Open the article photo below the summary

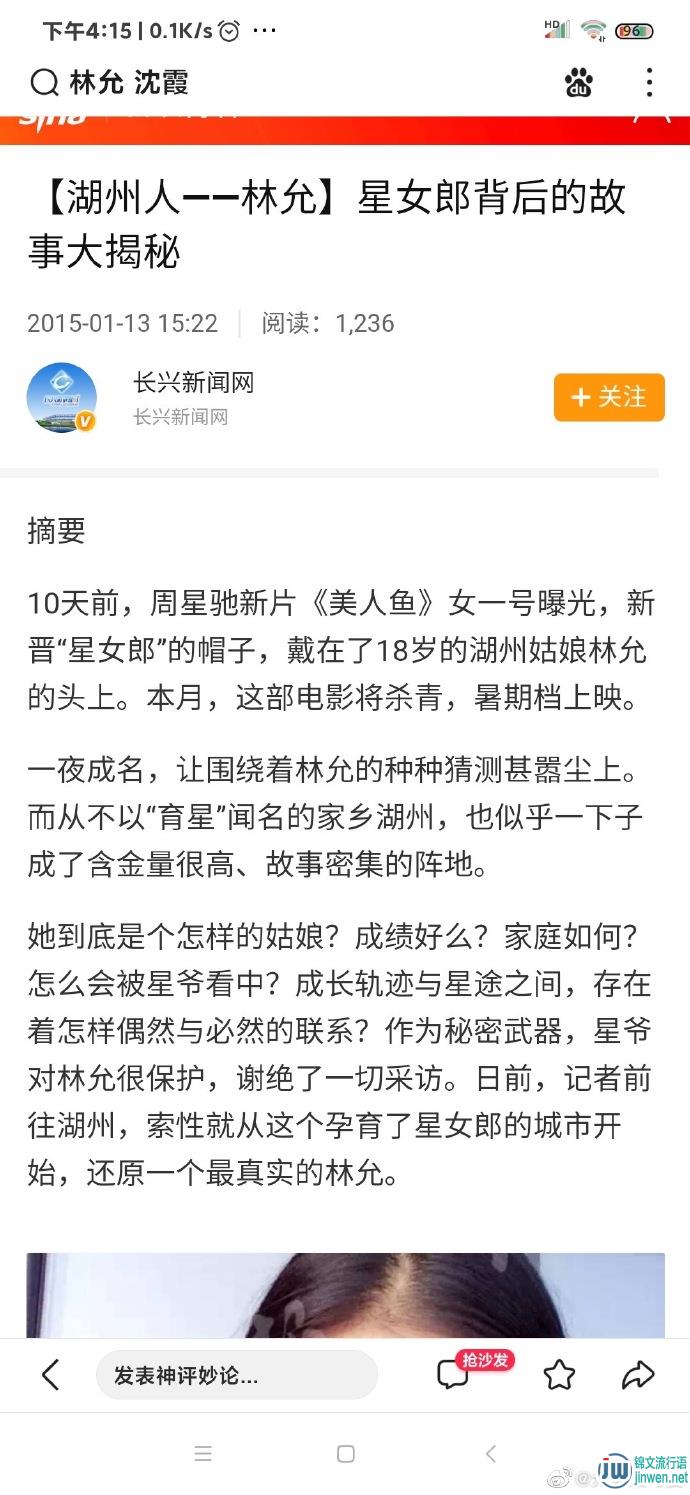coord(345,1295)
